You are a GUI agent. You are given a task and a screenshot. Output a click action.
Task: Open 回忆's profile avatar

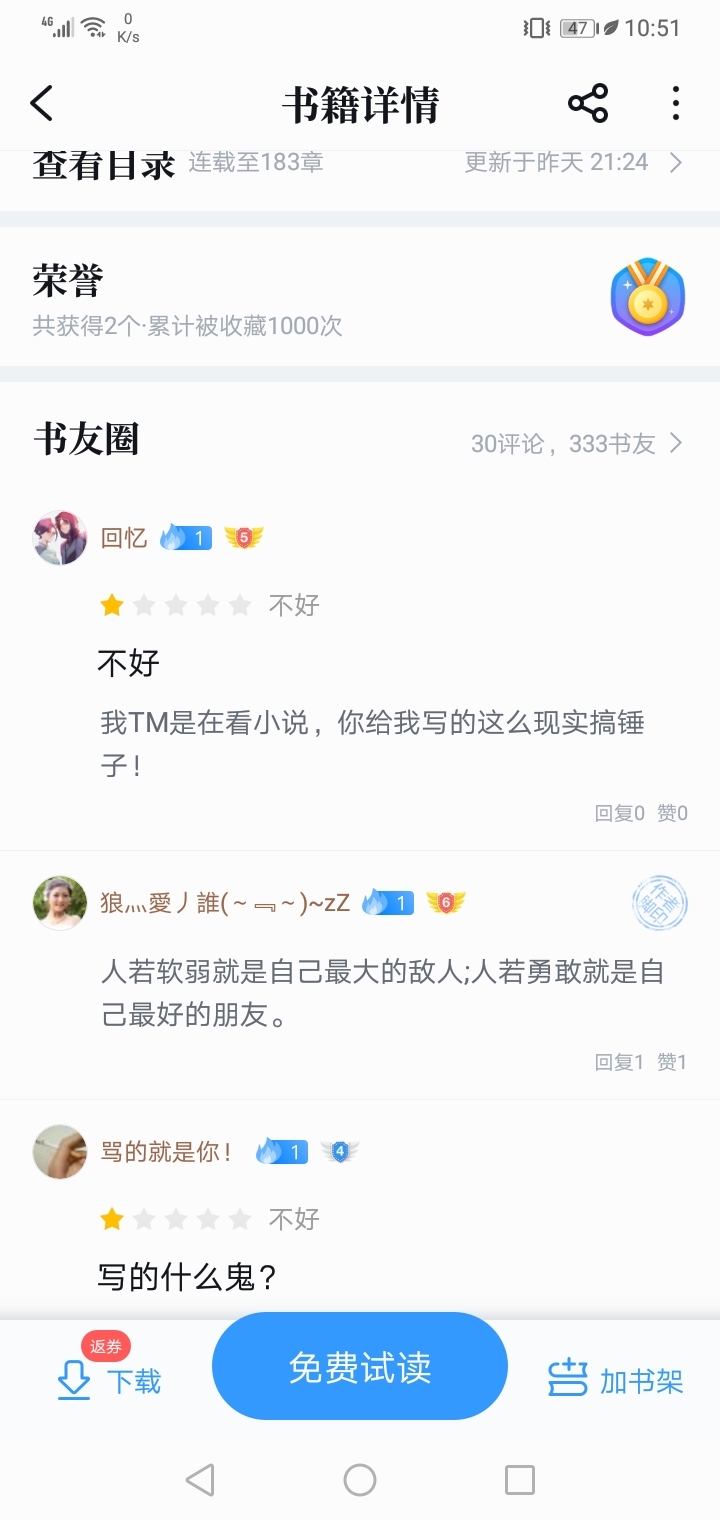point(60,539)
